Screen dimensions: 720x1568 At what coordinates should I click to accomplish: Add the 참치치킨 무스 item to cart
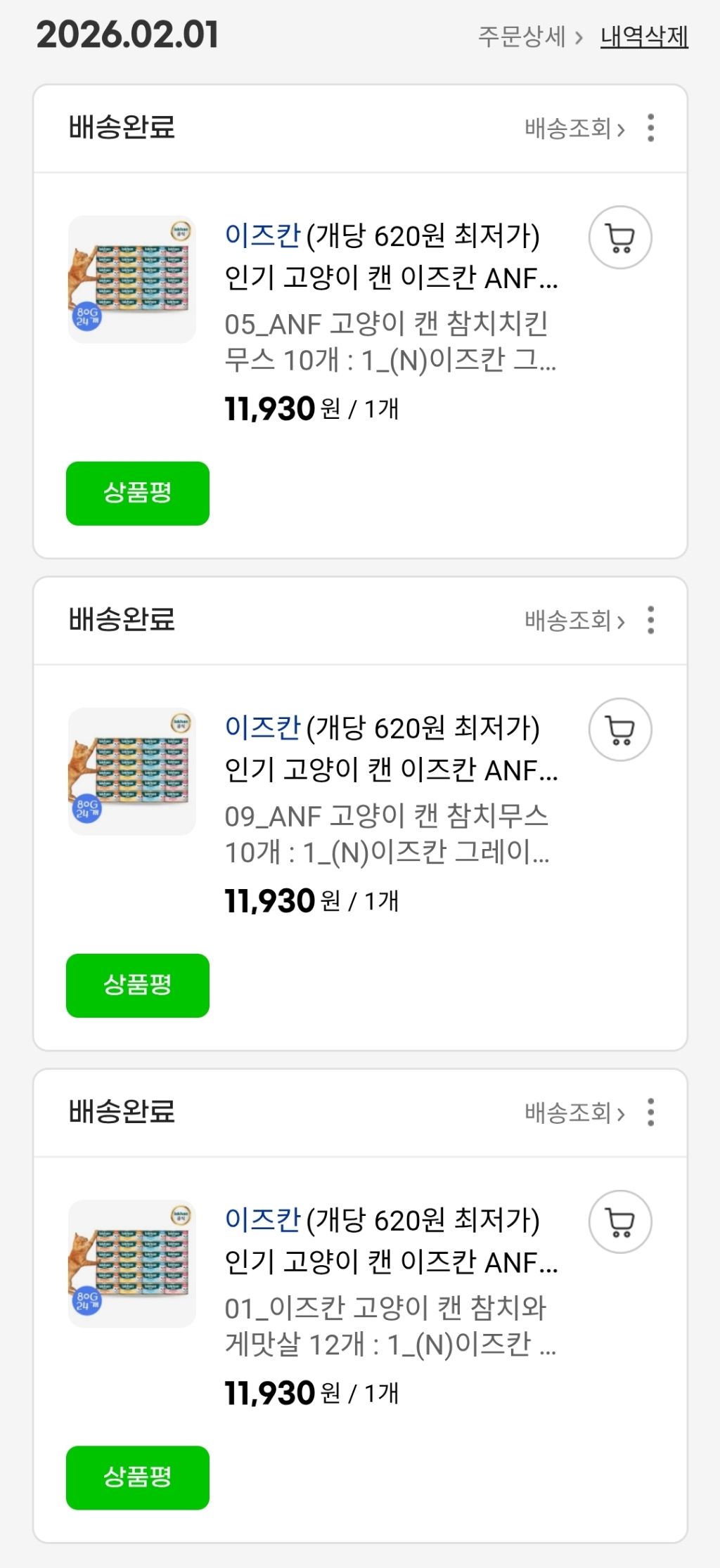[x=620, y=238]
